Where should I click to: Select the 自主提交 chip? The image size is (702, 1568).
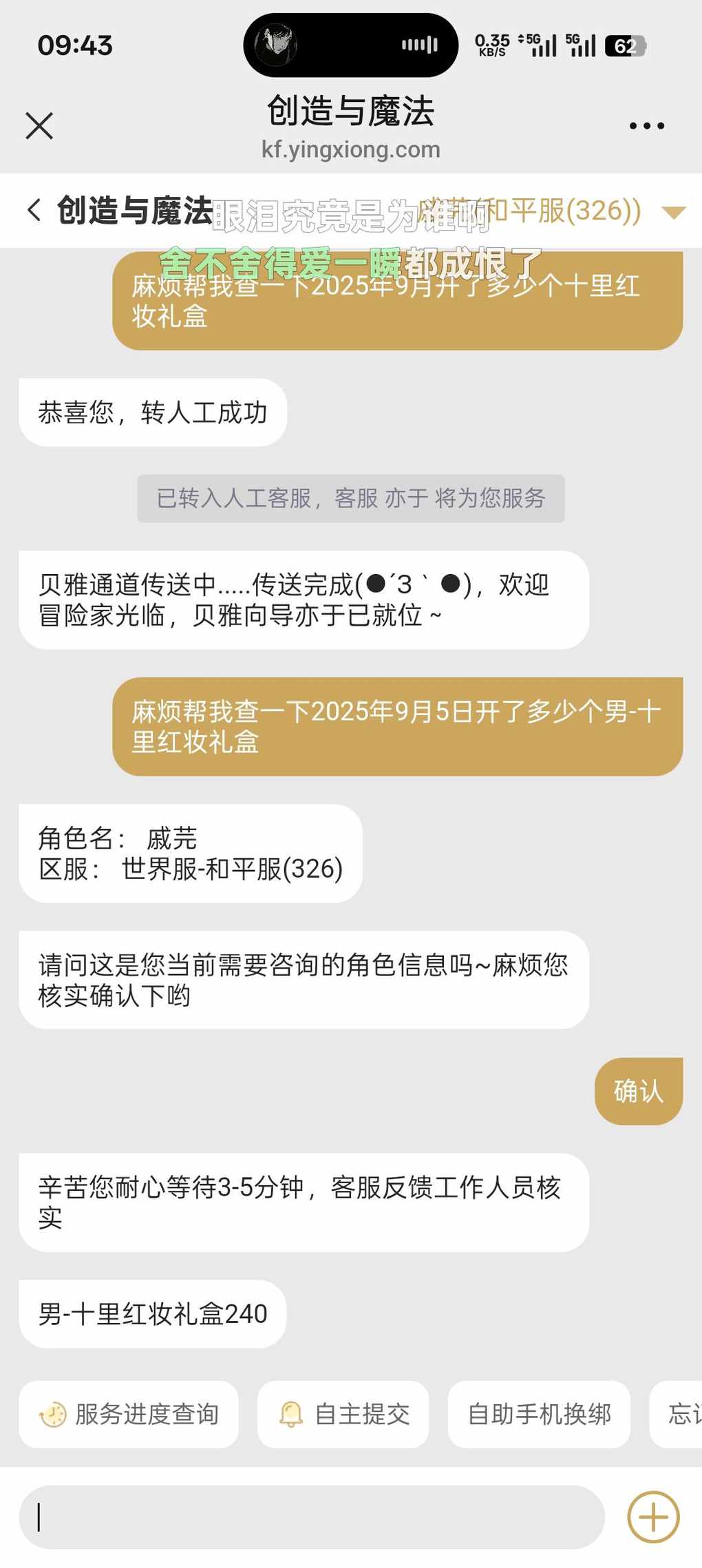343,1415
